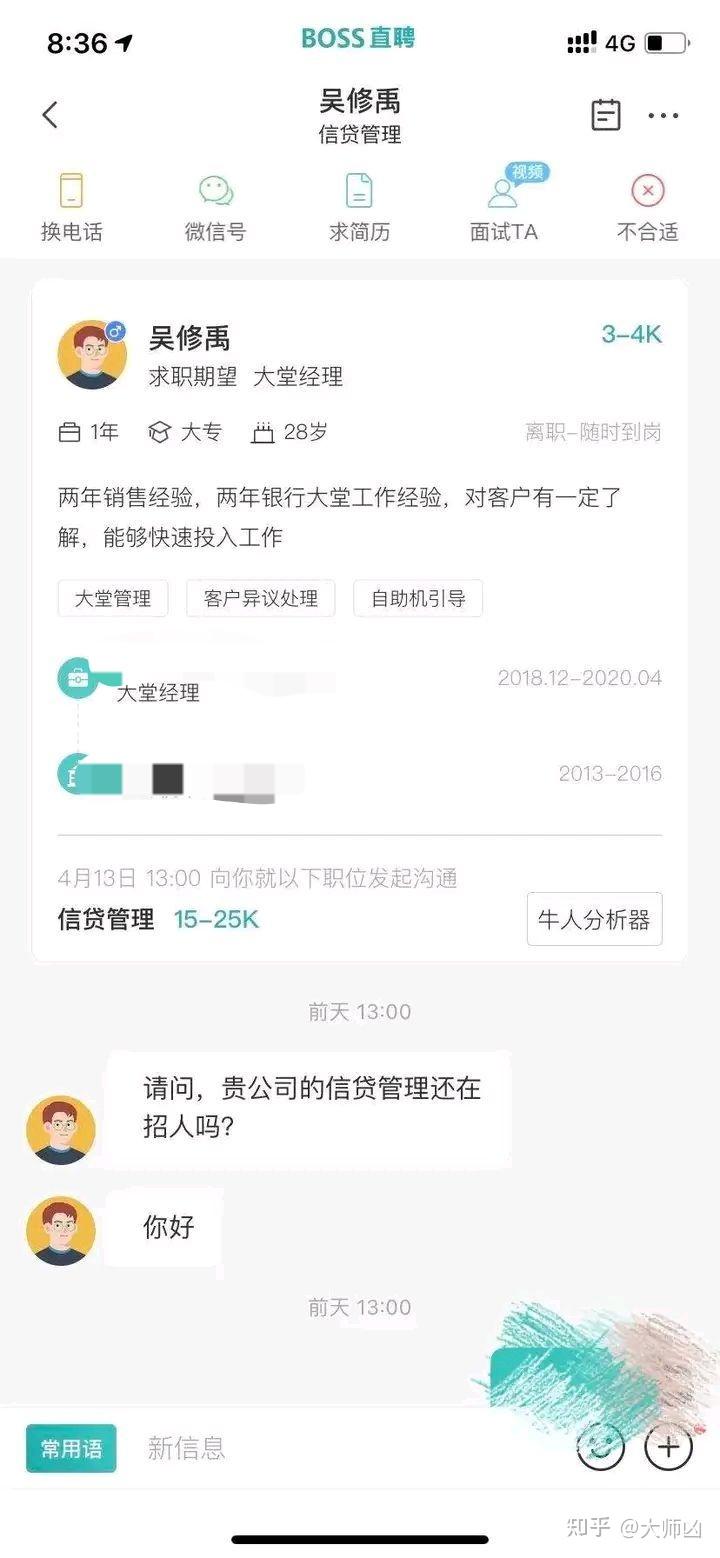
Task: Mark candidate as 不合适
Action: pos(647,207)
